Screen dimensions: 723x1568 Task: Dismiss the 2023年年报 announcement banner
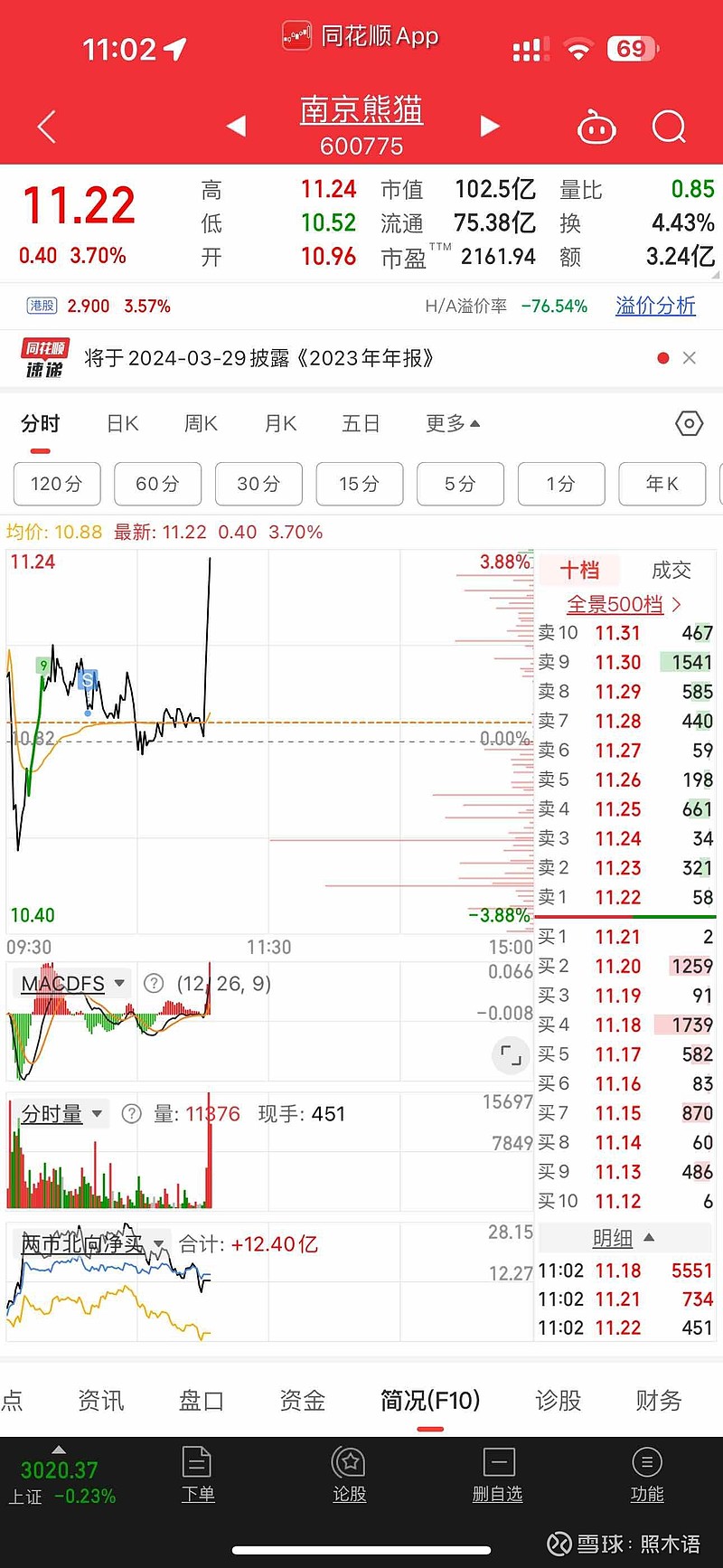tap(690, 358)
